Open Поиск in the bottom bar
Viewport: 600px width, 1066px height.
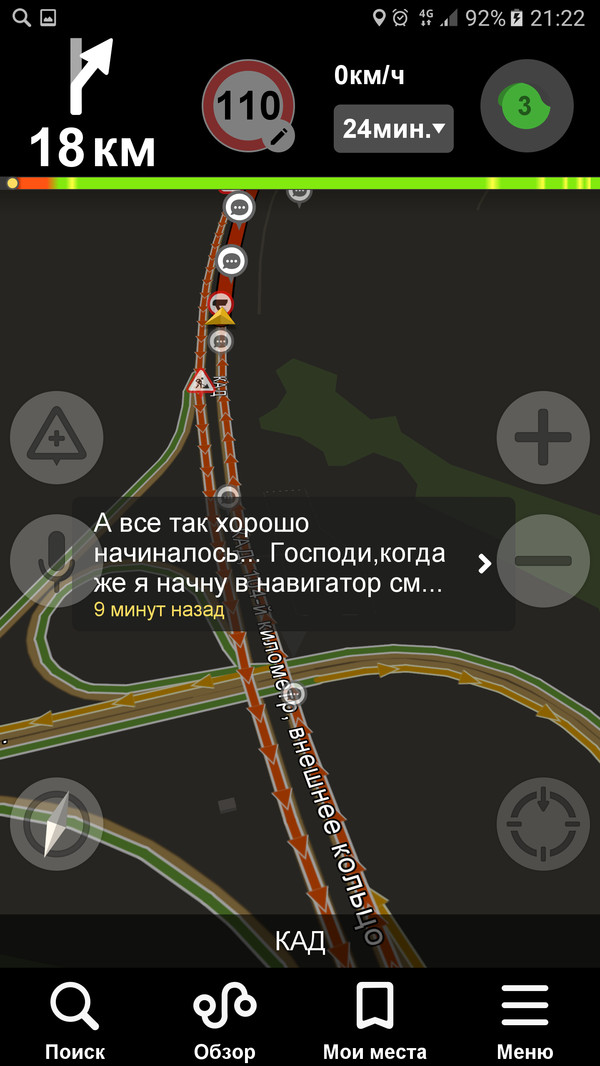point(75,1018)
